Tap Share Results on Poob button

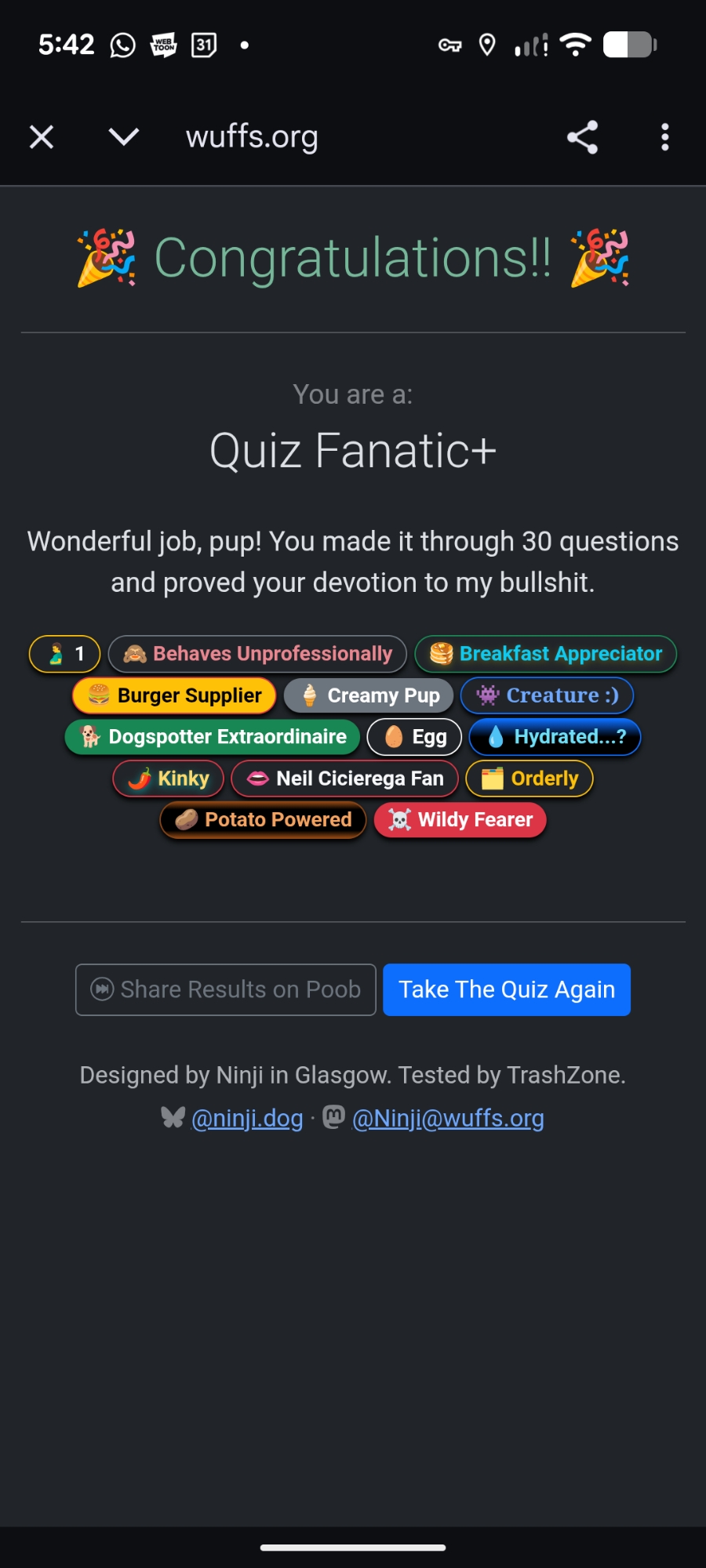pos(226,989)
